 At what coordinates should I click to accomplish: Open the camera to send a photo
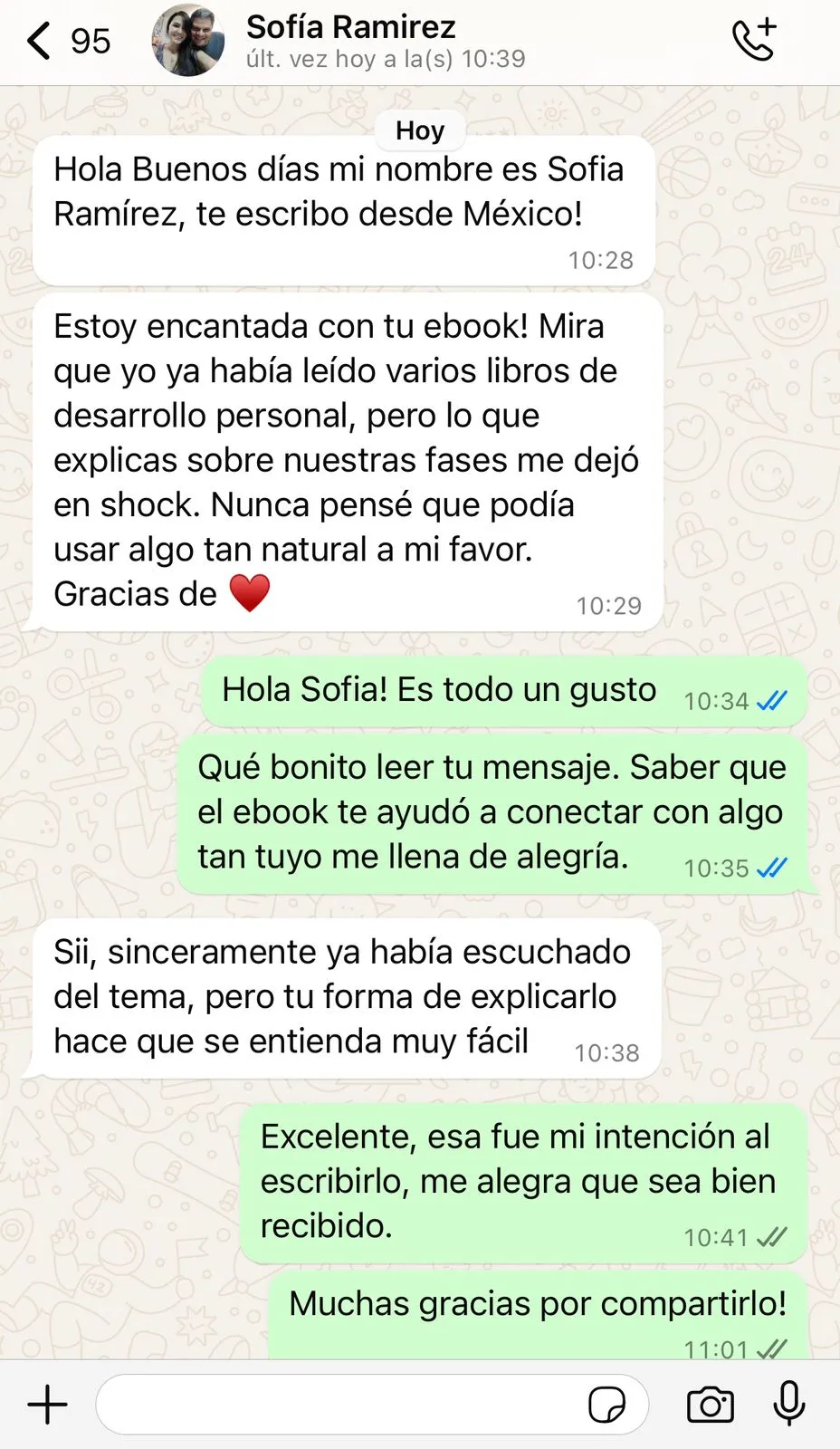coord(710,1405)
